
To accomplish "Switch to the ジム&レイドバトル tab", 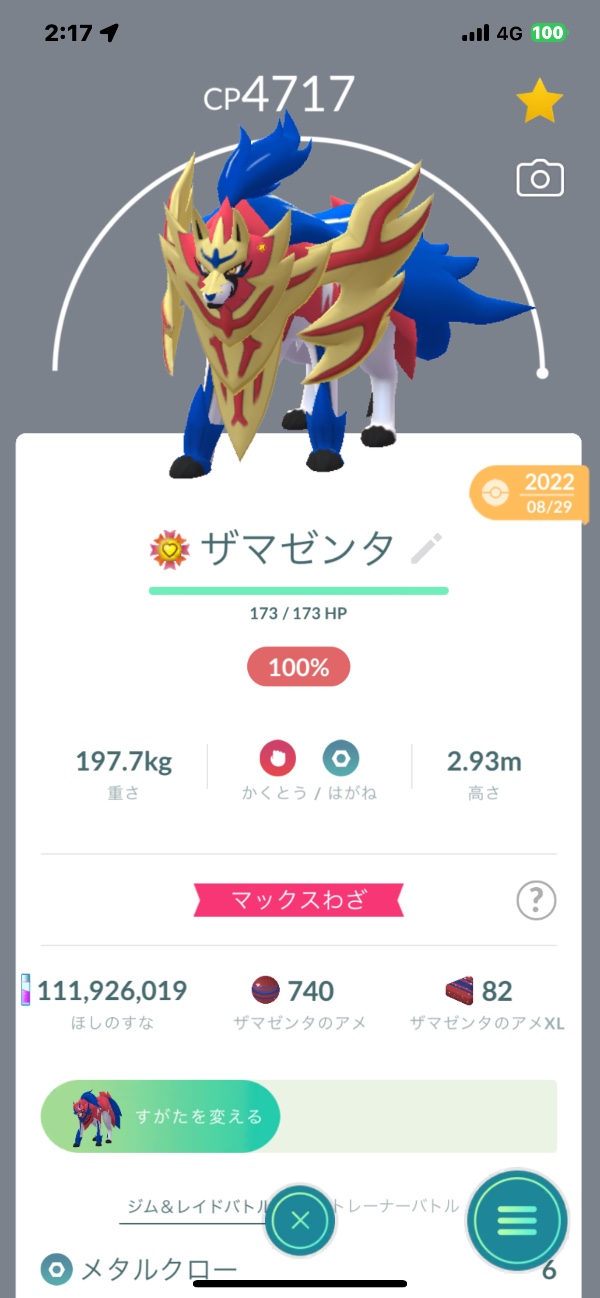I will point(195,1205).
